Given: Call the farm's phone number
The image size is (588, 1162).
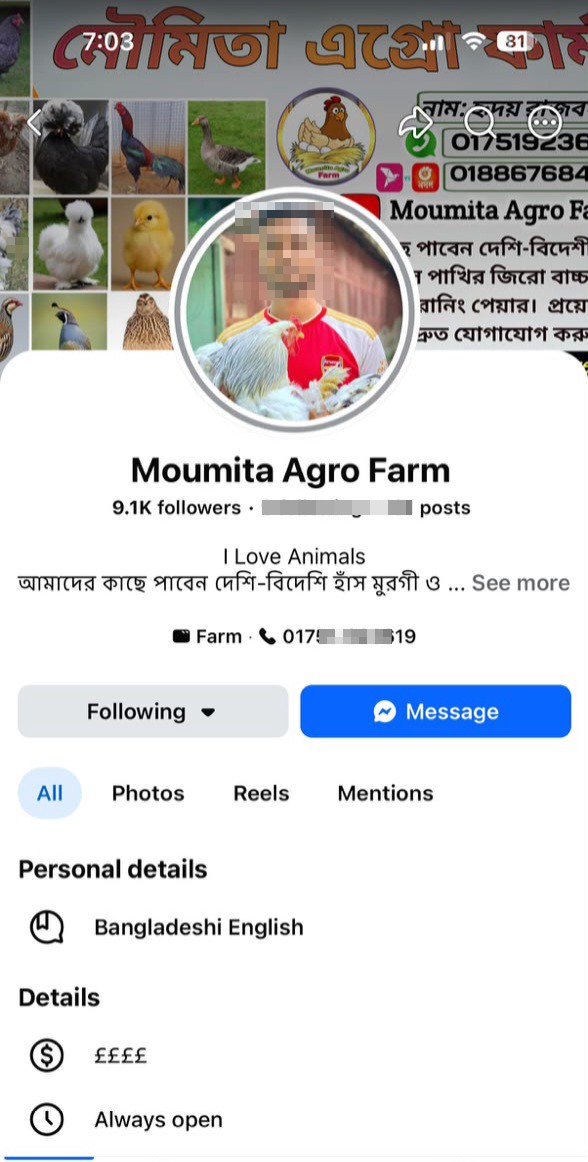Looking at the screenshot, I should tap(338, 637).
